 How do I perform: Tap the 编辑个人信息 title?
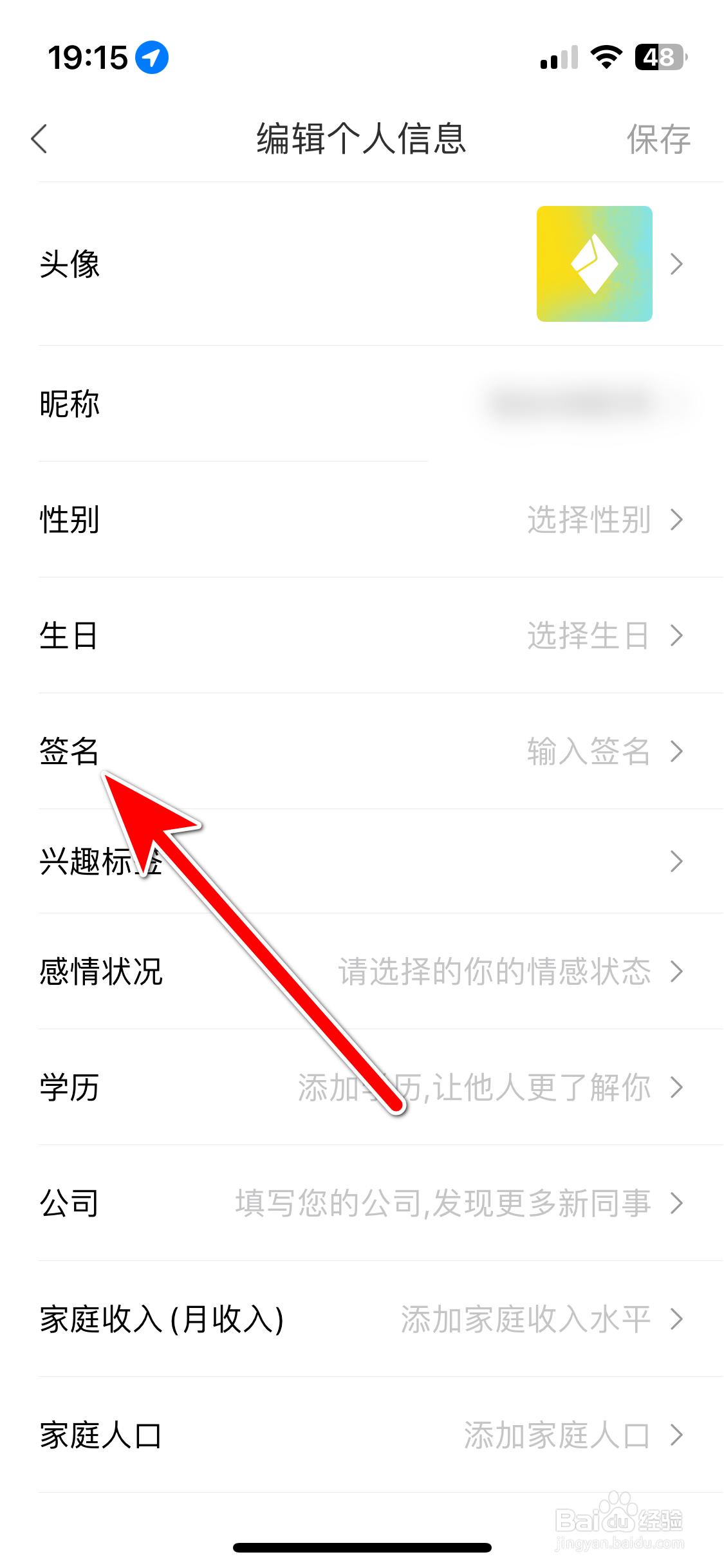pos(362,138)
